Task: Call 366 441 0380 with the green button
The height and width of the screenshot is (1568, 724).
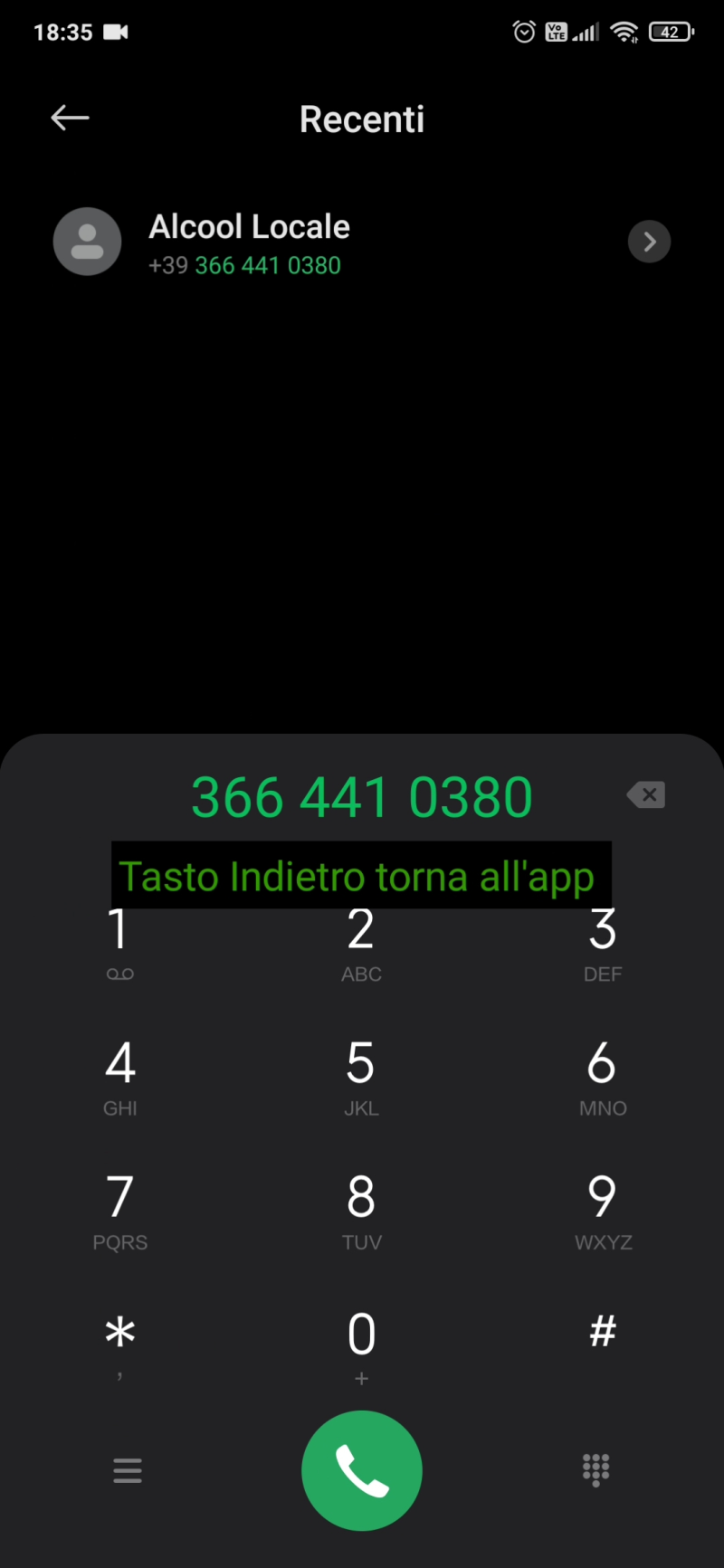Action: point(361,1470)
